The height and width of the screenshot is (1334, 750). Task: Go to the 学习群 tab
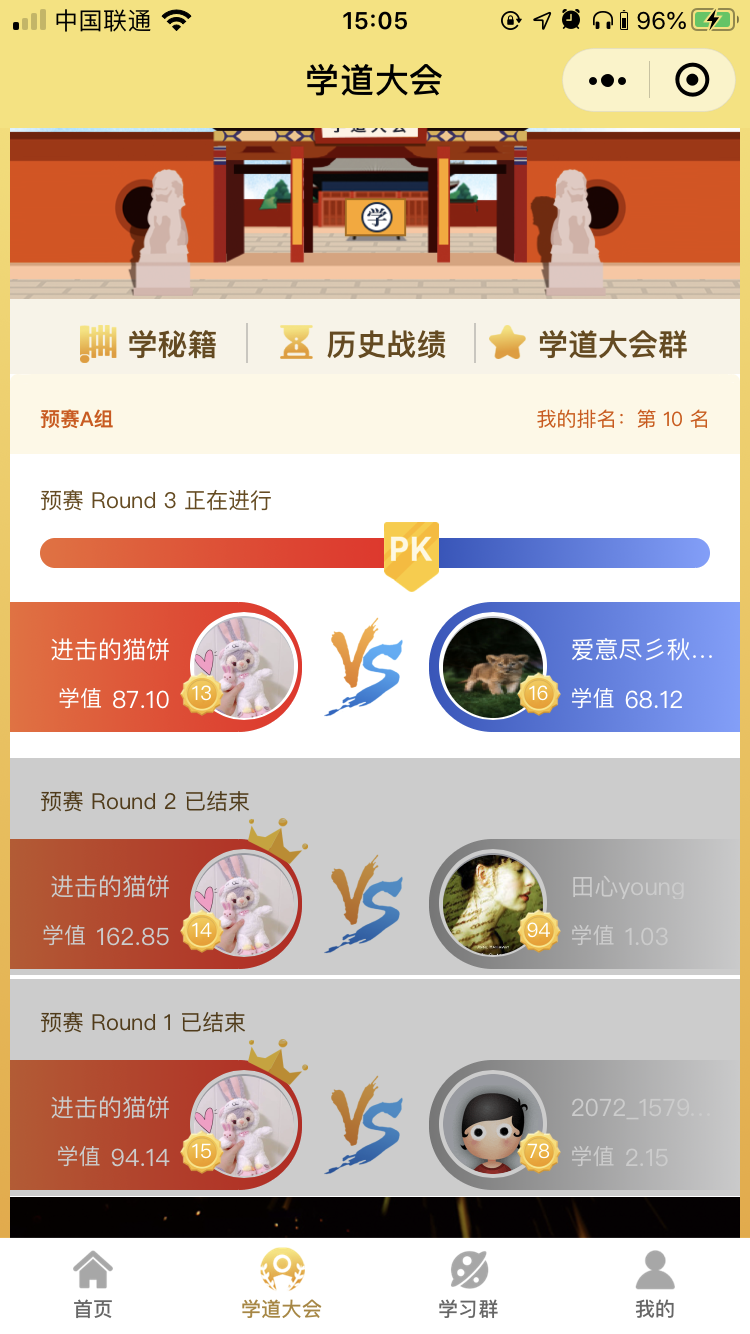[468, 1286]
